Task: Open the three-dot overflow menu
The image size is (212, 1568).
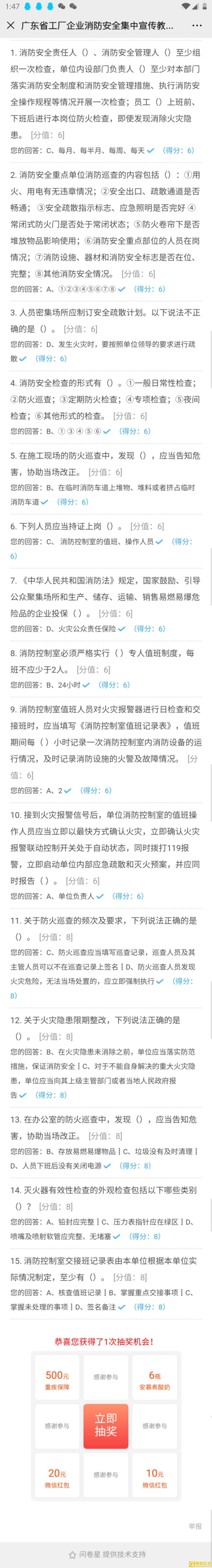Action: click(x=196, y=26)
